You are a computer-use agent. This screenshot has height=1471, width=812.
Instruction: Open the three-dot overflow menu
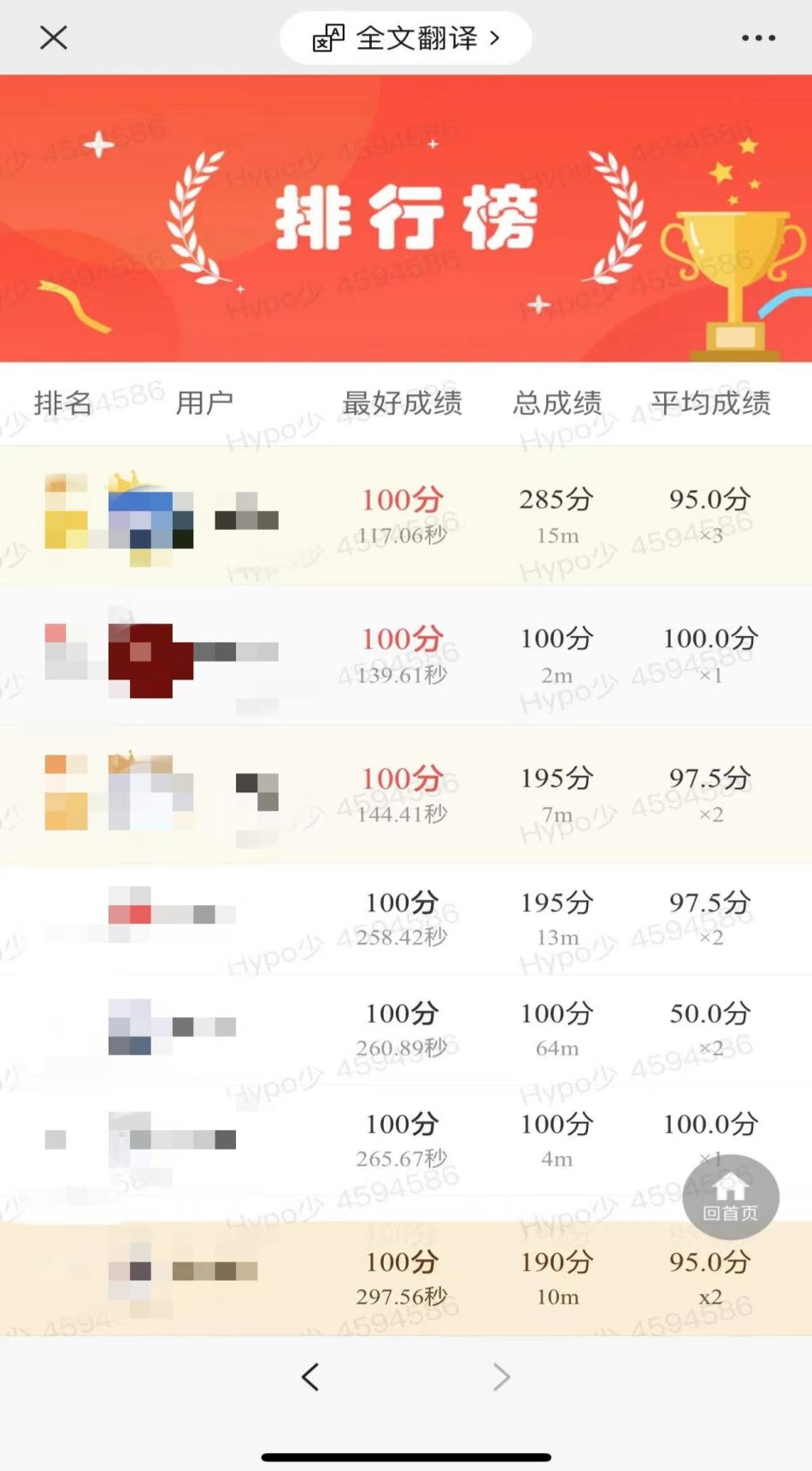pyautogui.click(x=758, y=38)
